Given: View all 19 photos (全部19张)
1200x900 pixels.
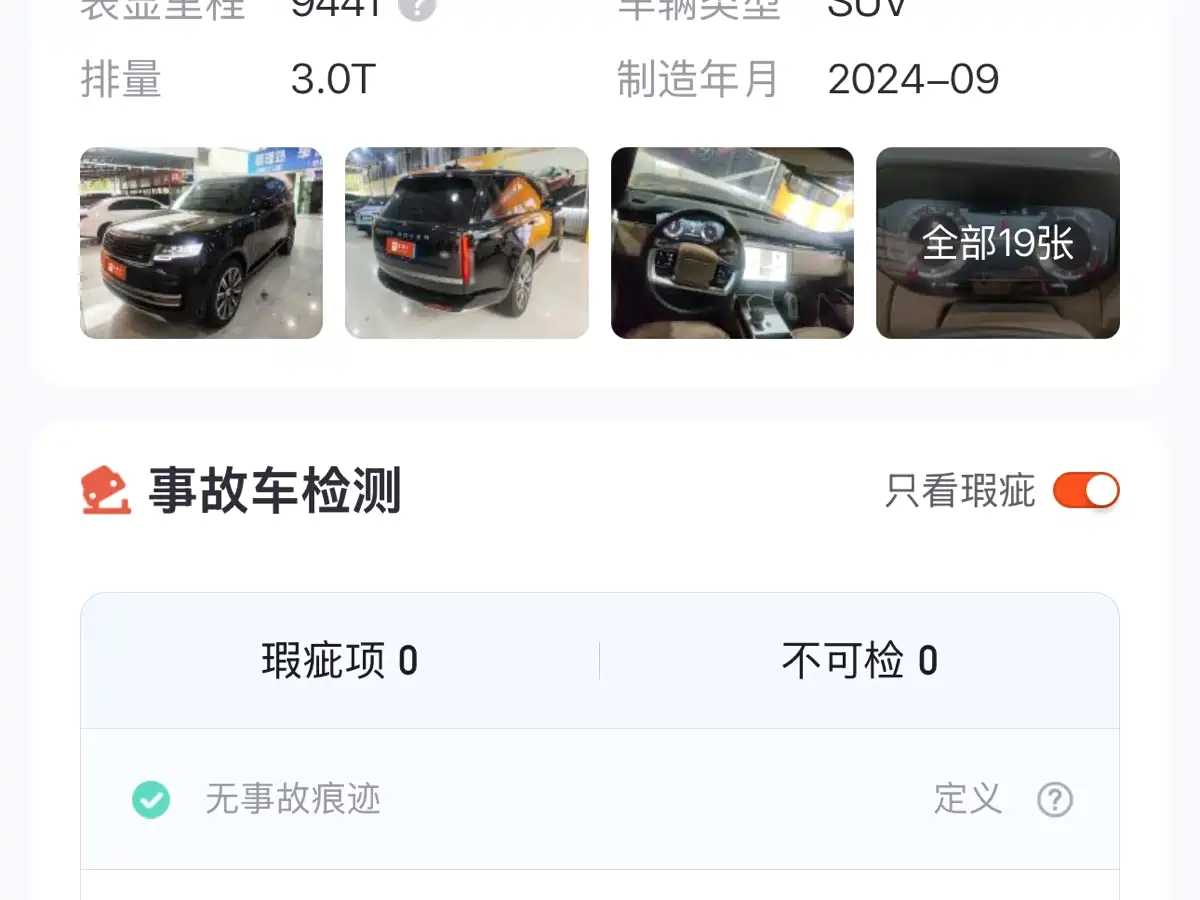Looking at the screenshot, I should click(x=998, y=243).
